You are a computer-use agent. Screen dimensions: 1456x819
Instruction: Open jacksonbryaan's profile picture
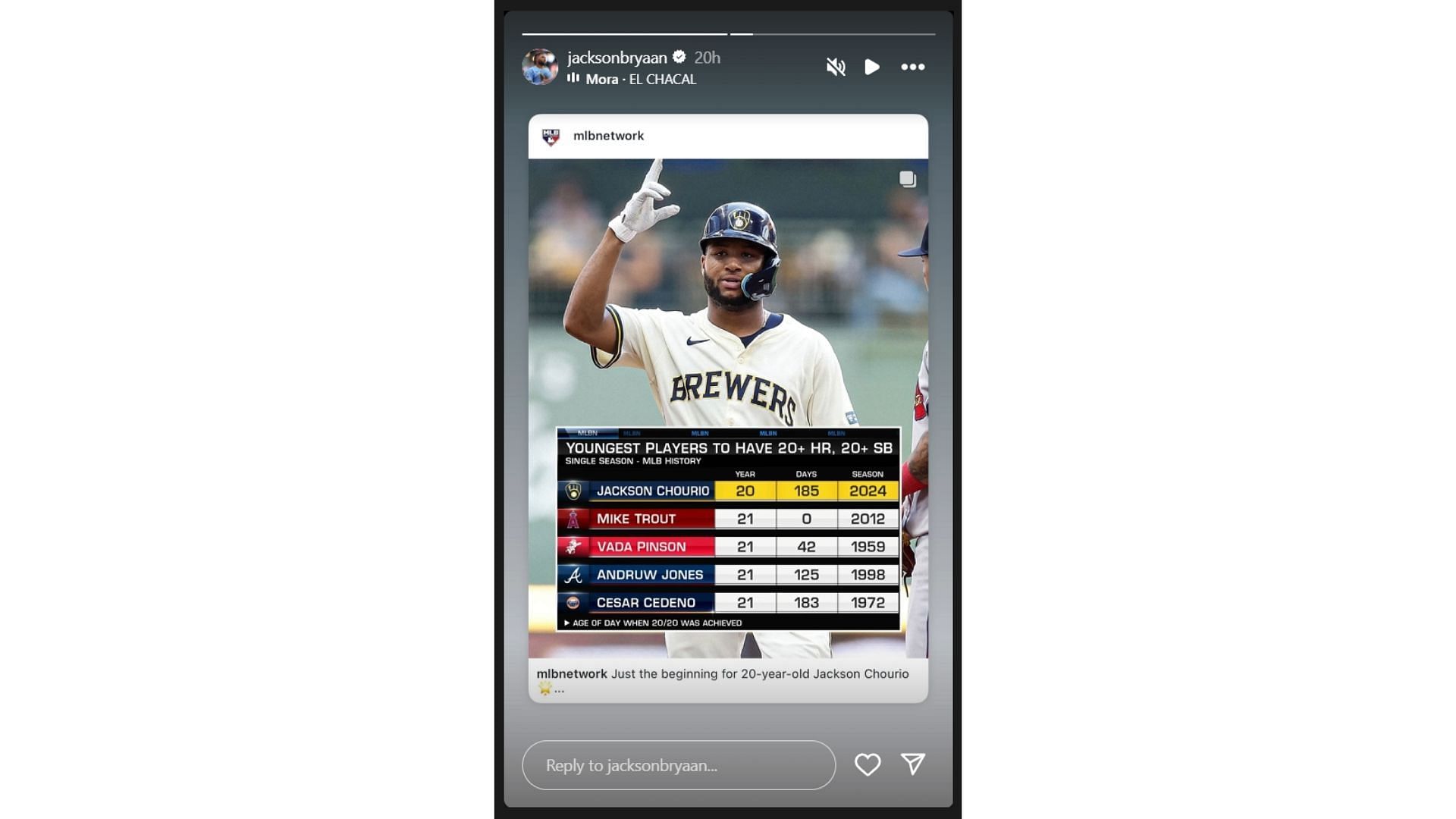pyautogui.click(x=540, y=67)
